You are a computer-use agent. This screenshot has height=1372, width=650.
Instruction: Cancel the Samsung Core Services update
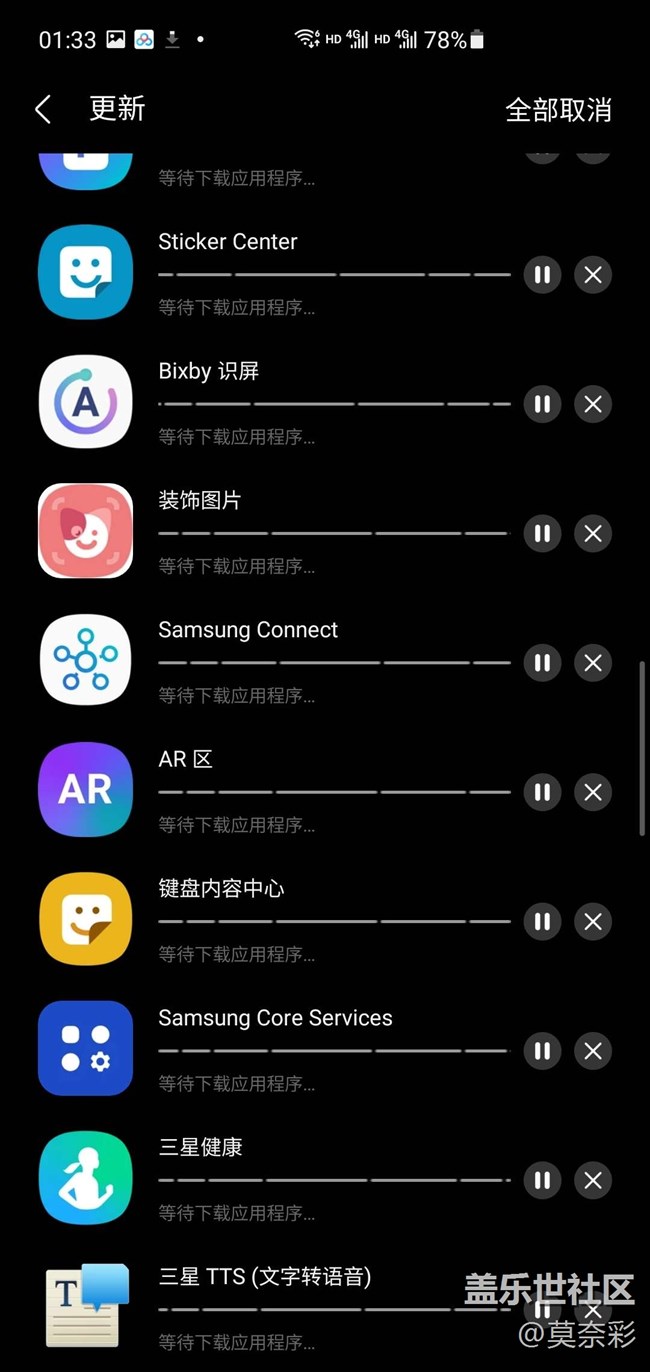[x=593, y=1051]
